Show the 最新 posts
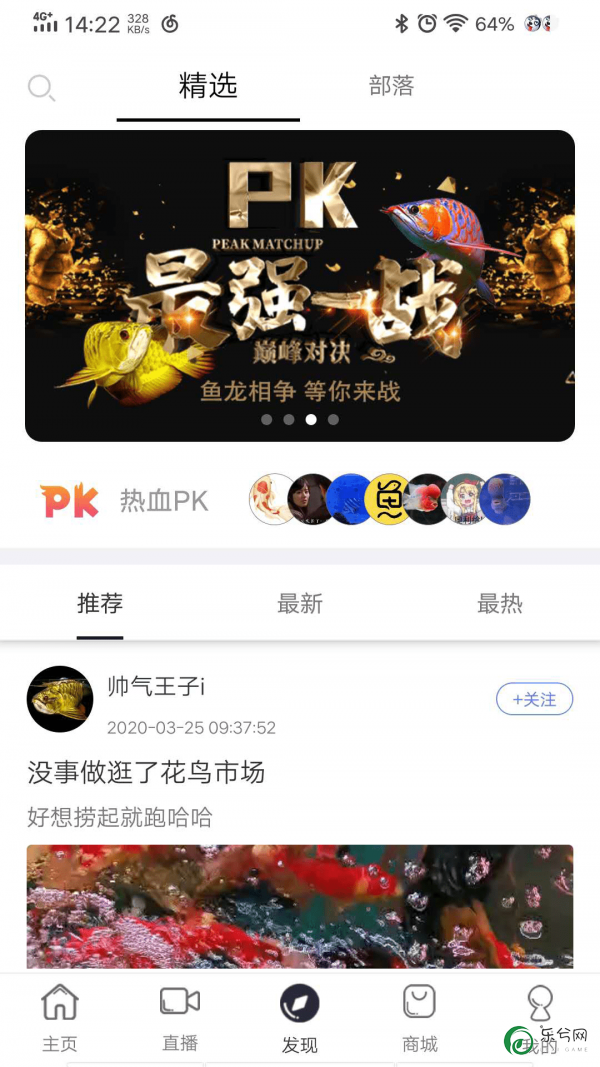This screenshot has width=600, height=1067. 300,604
